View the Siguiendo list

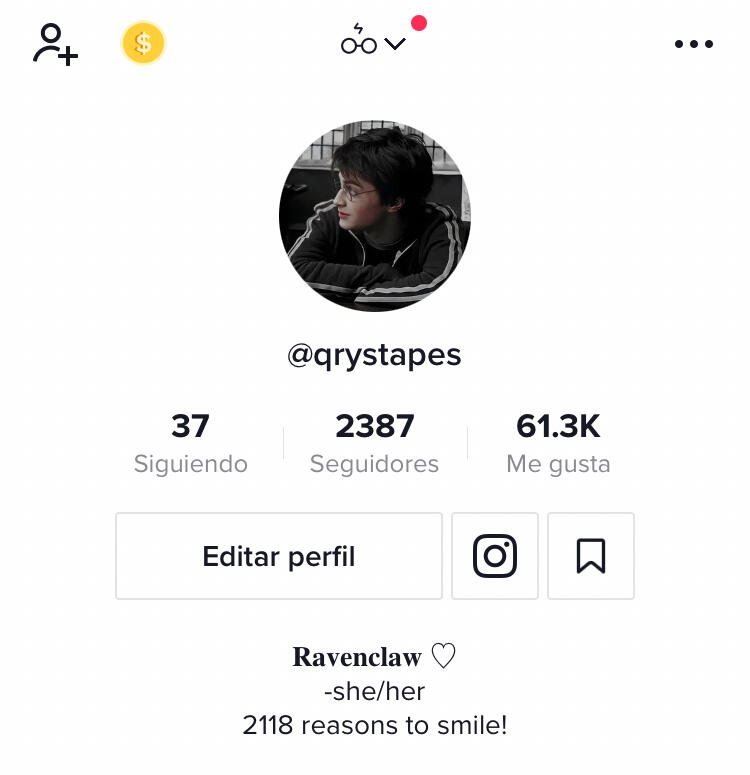[x=190, y=443]
